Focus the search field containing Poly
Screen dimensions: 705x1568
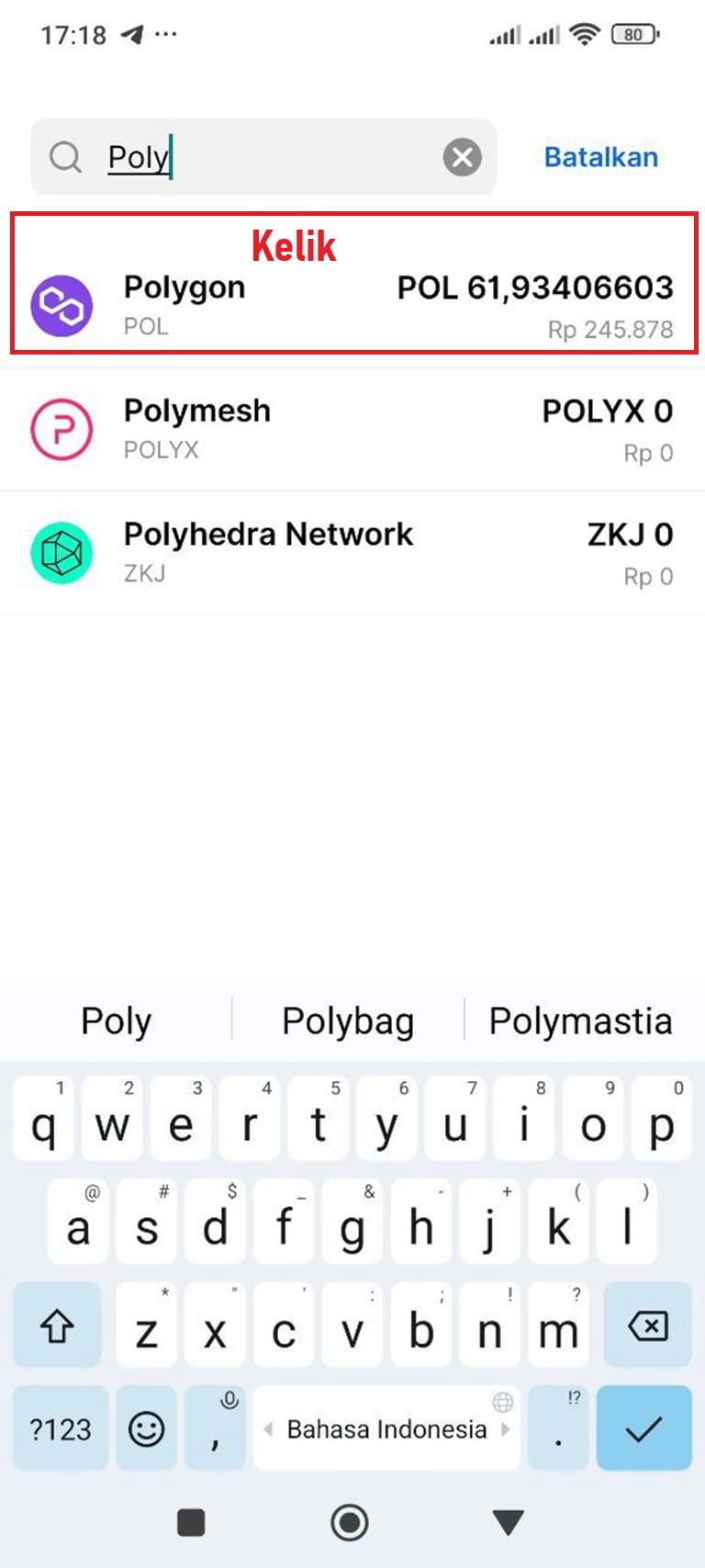click(266, 157)
